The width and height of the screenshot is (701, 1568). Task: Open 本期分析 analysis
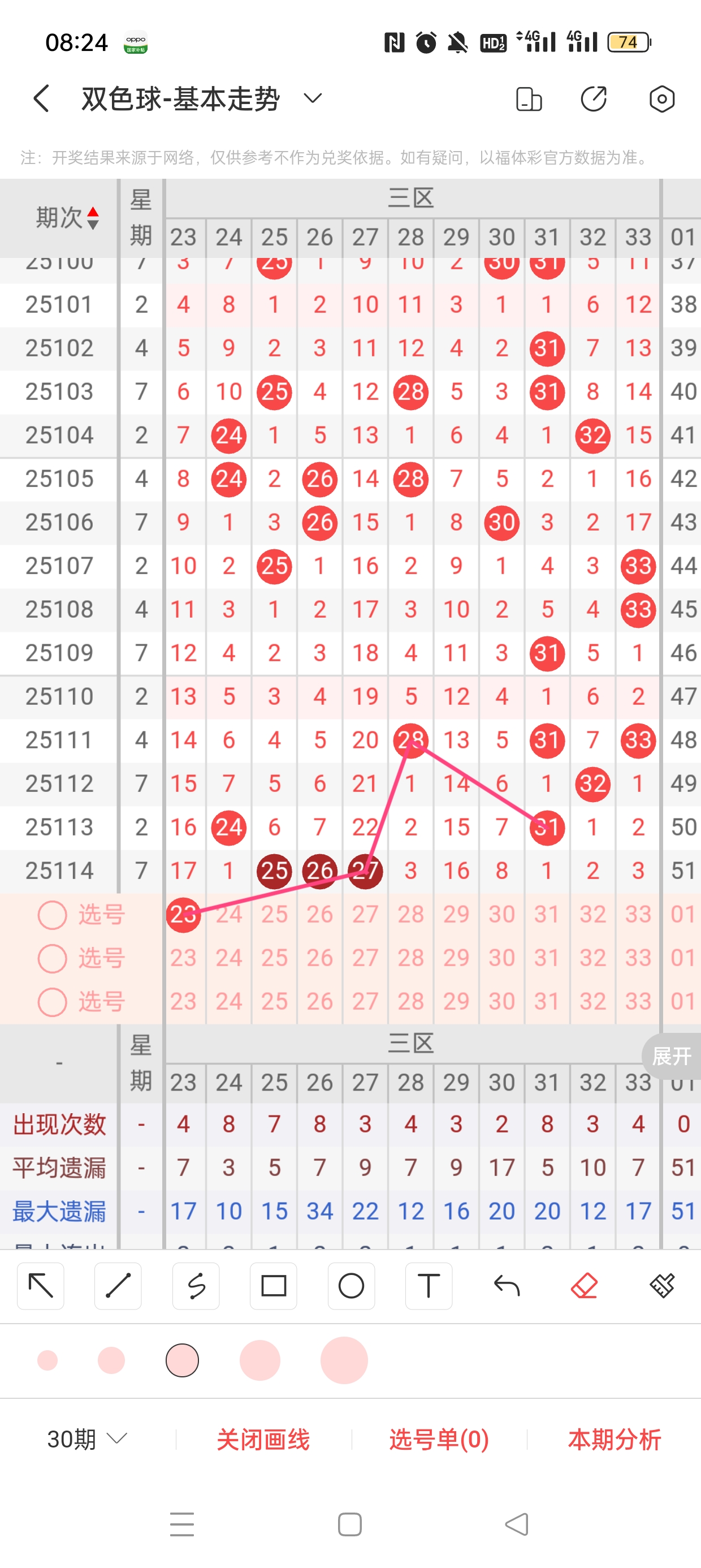point(614,1439)
